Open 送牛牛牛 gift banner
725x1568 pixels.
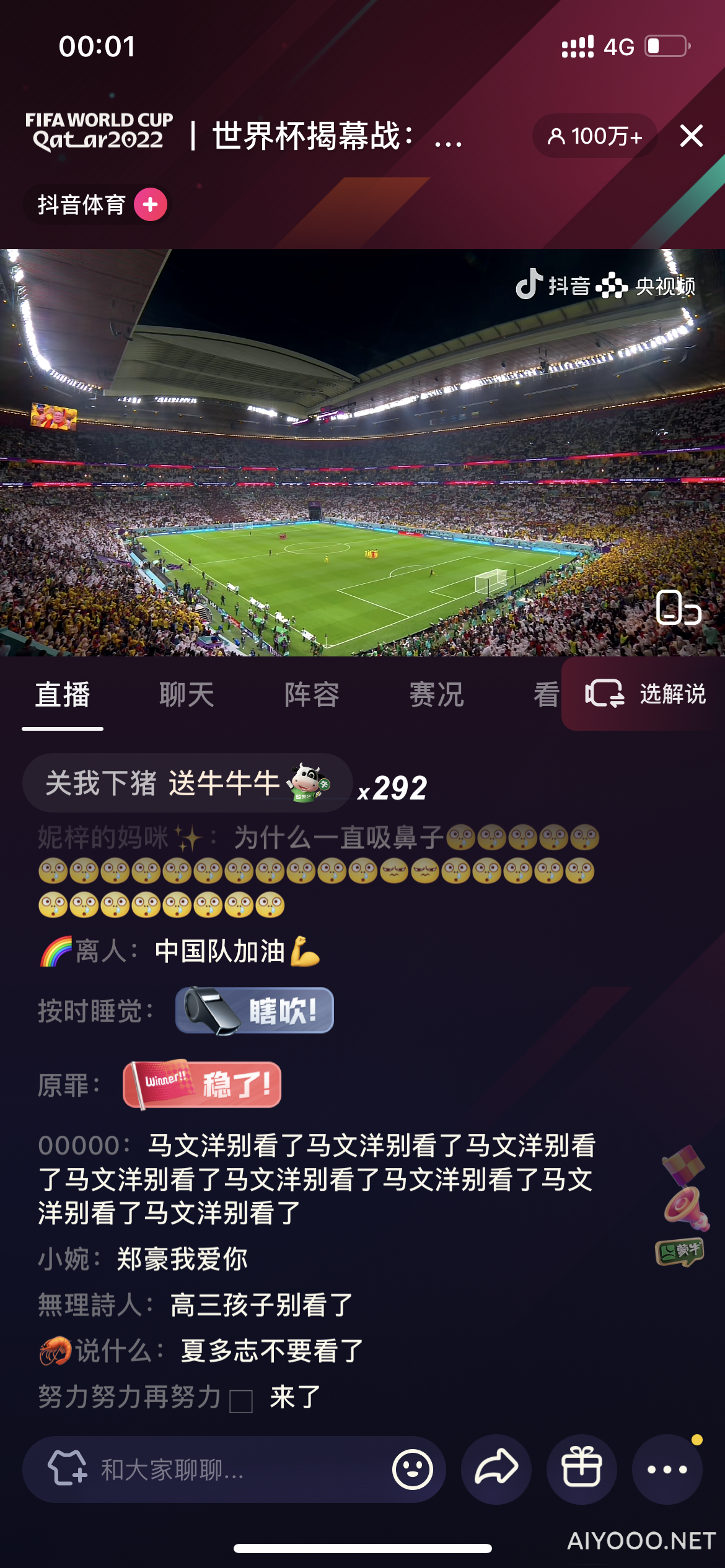(186, 783)
